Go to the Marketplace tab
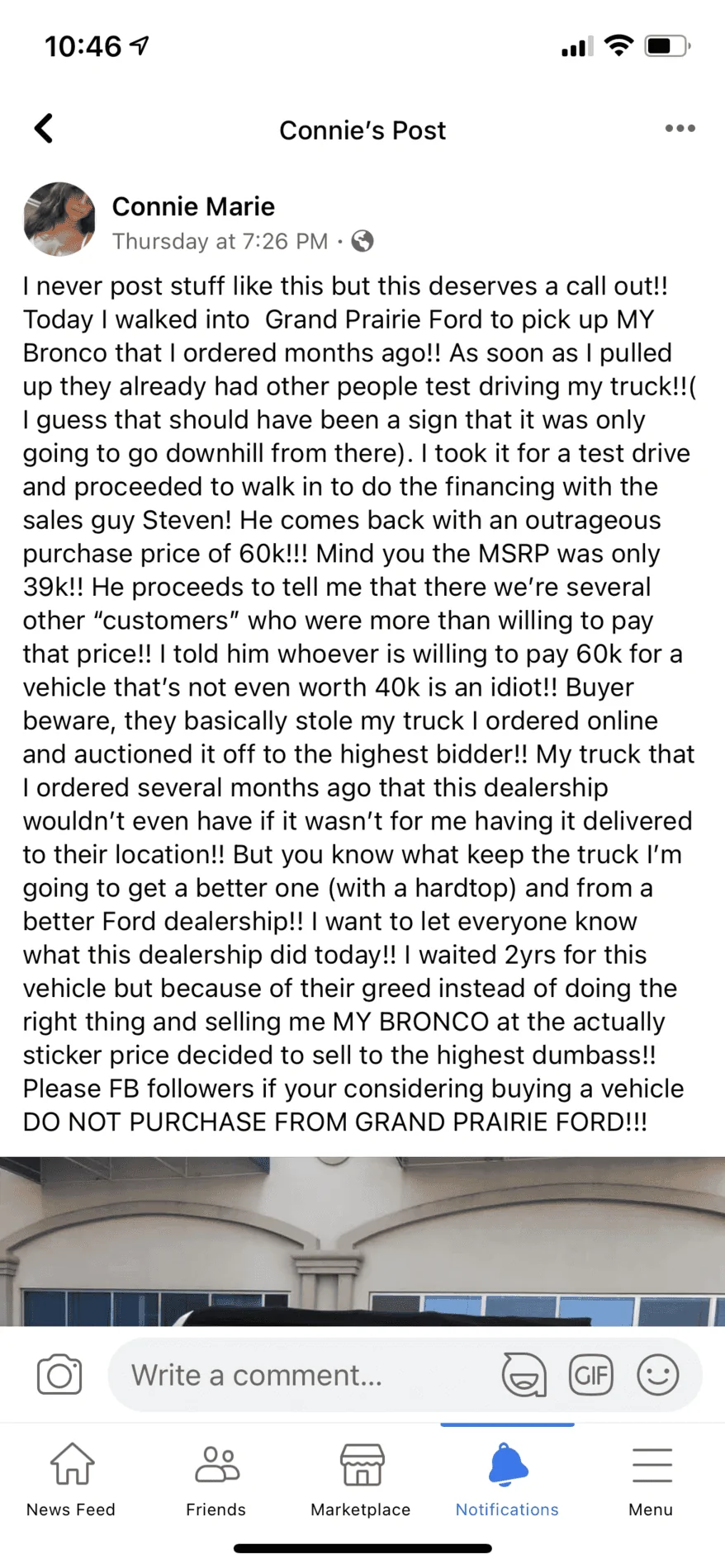Screen dimensions: 725x1568 click(x=361, y=1481)
